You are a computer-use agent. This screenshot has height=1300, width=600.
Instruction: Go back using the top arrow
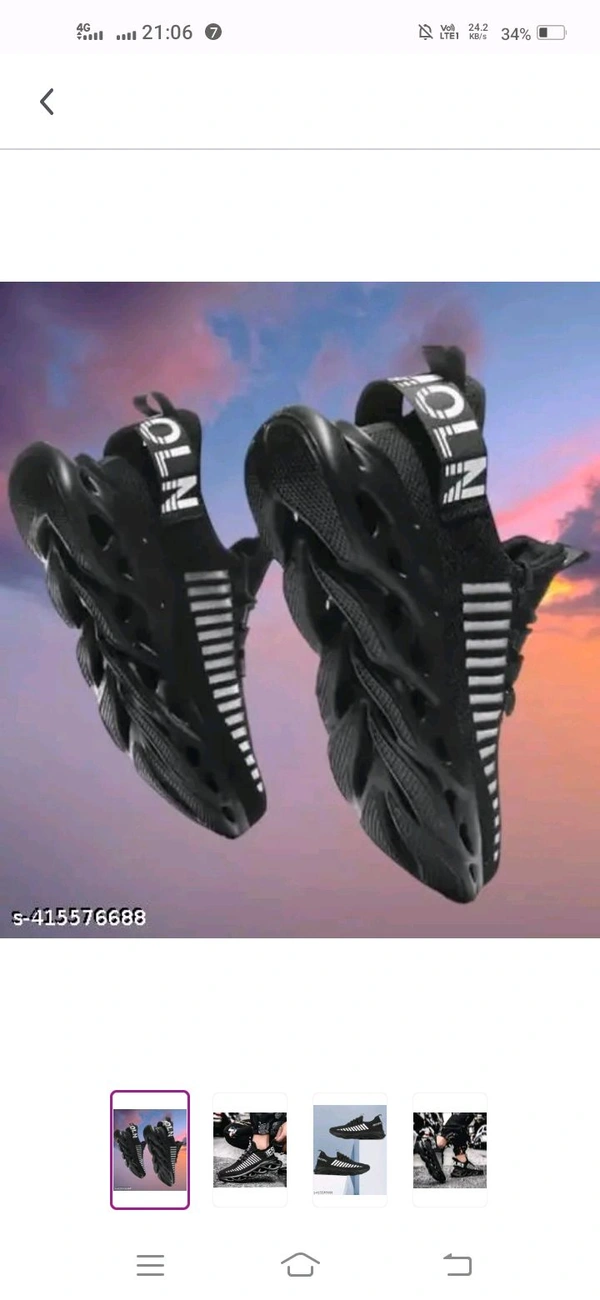point(47,101)
